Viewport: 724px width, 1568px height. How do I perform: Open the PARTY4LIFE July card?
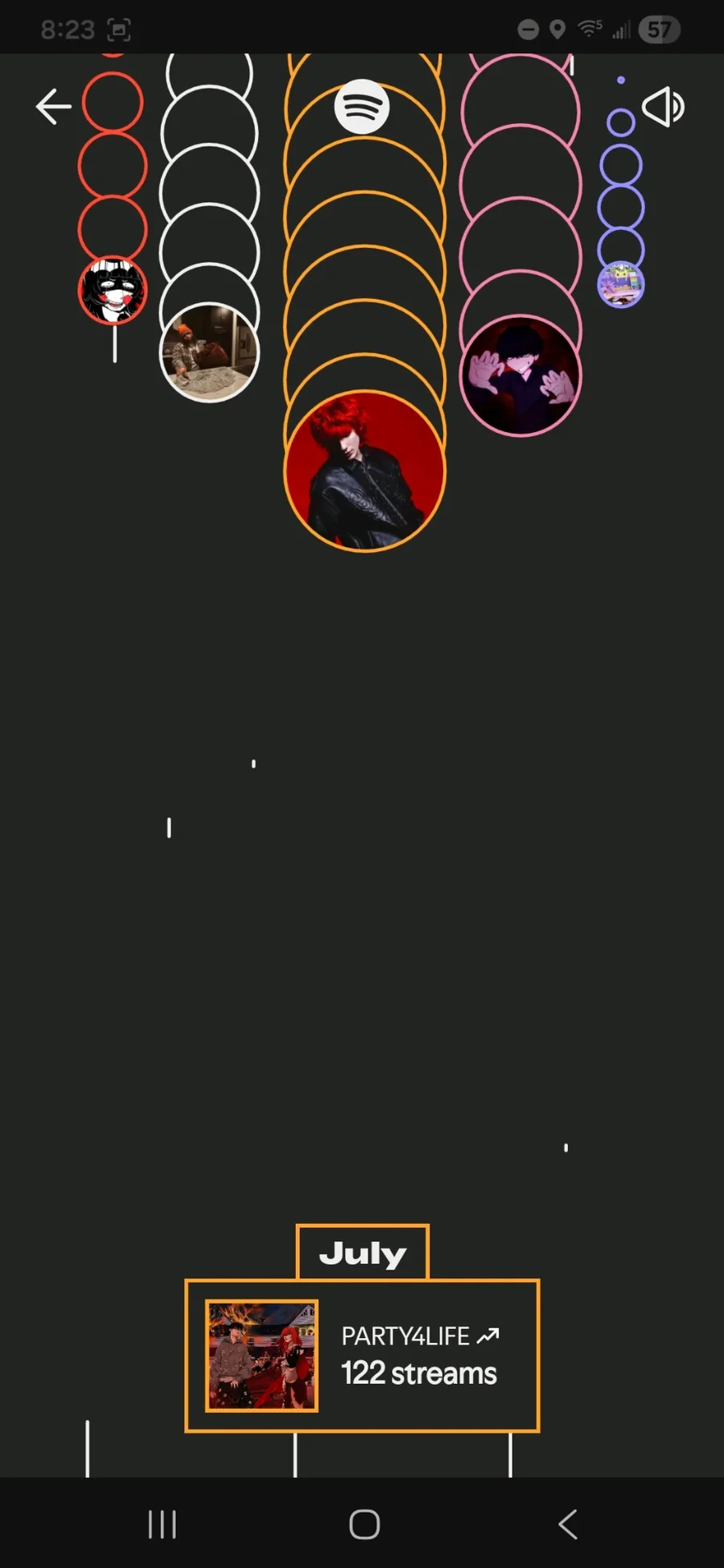pos(362,1355)
